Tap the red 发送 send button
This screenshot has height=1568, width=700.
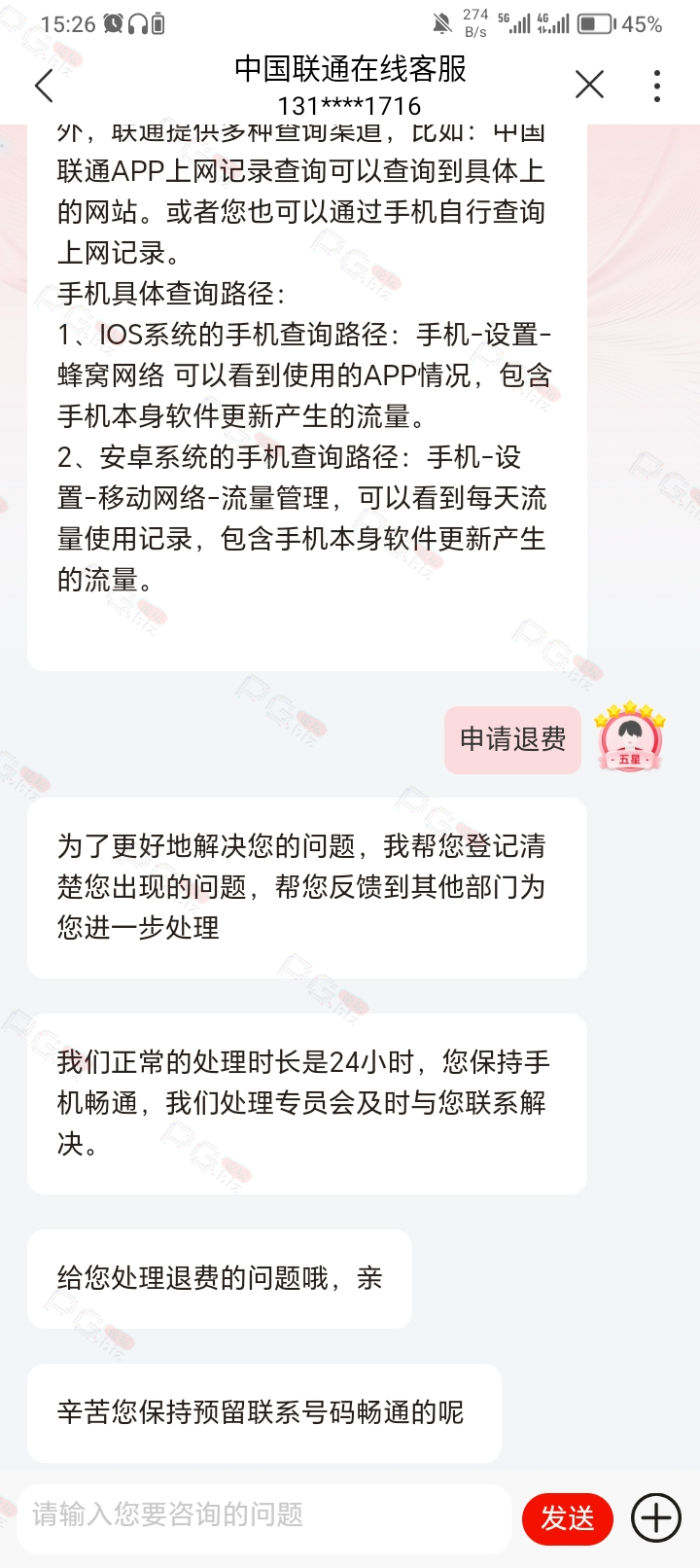point(568,1518)
